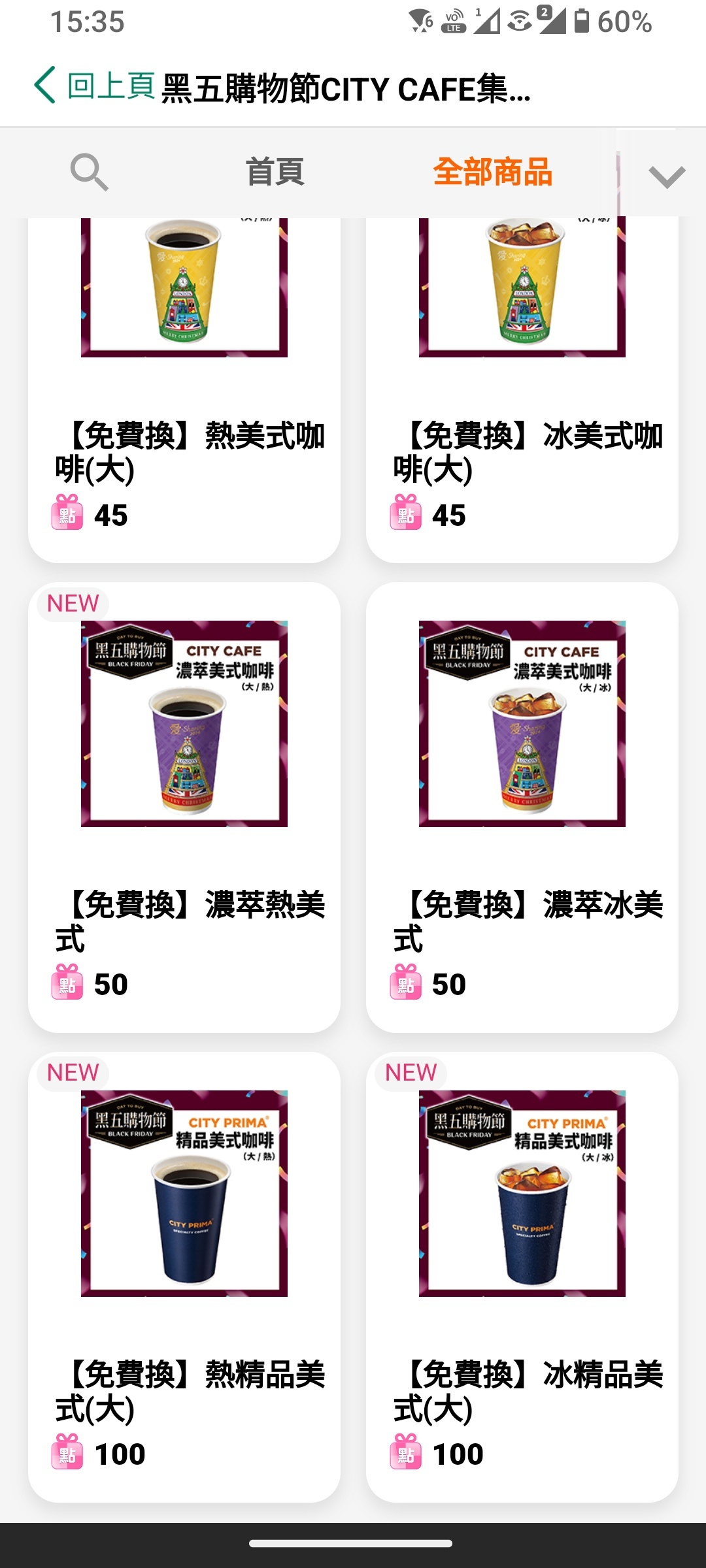
Task: Go back via 回上頁
Action: pyautogui.click(x=93, y=86)
